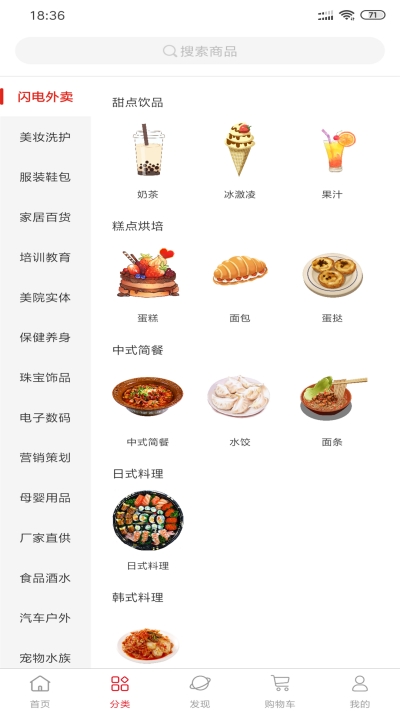The image size is (400, 711).
Task: Open the 蛋挞 item
Action: tap(332, 284)
